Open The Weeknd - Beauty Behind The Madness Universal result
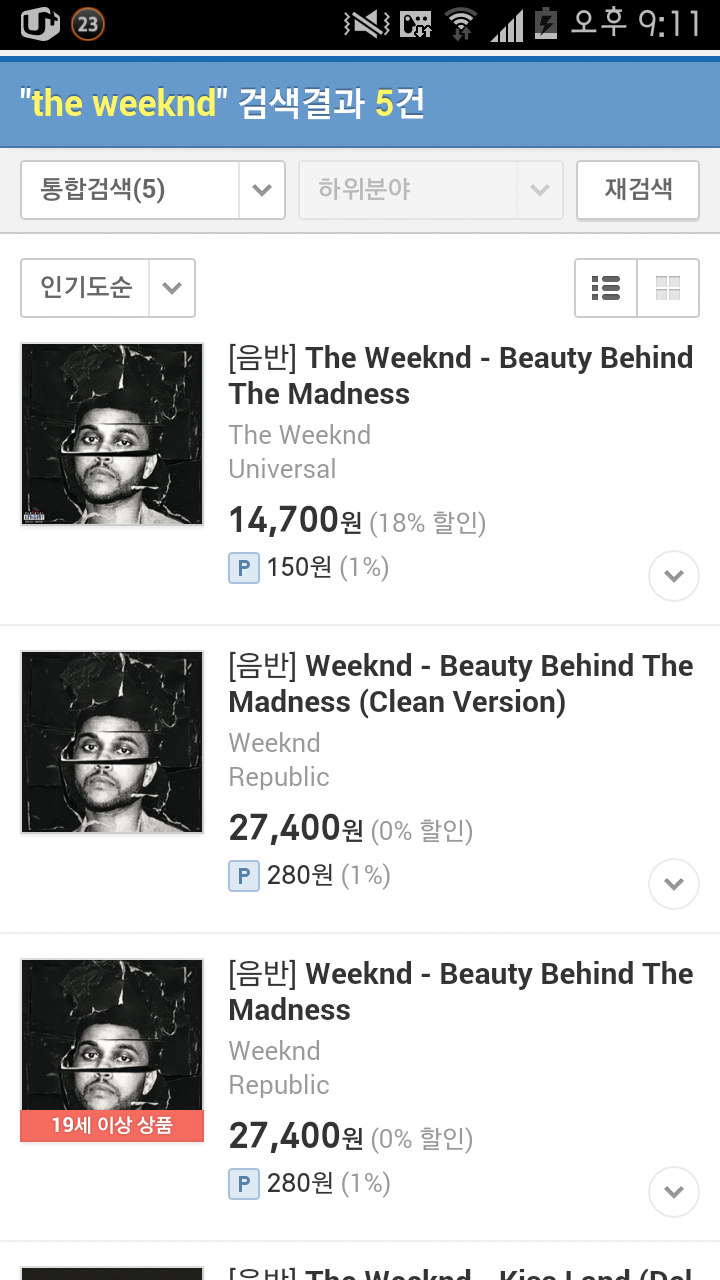This screenshot has height=1280, width=720. pos(460,375)
